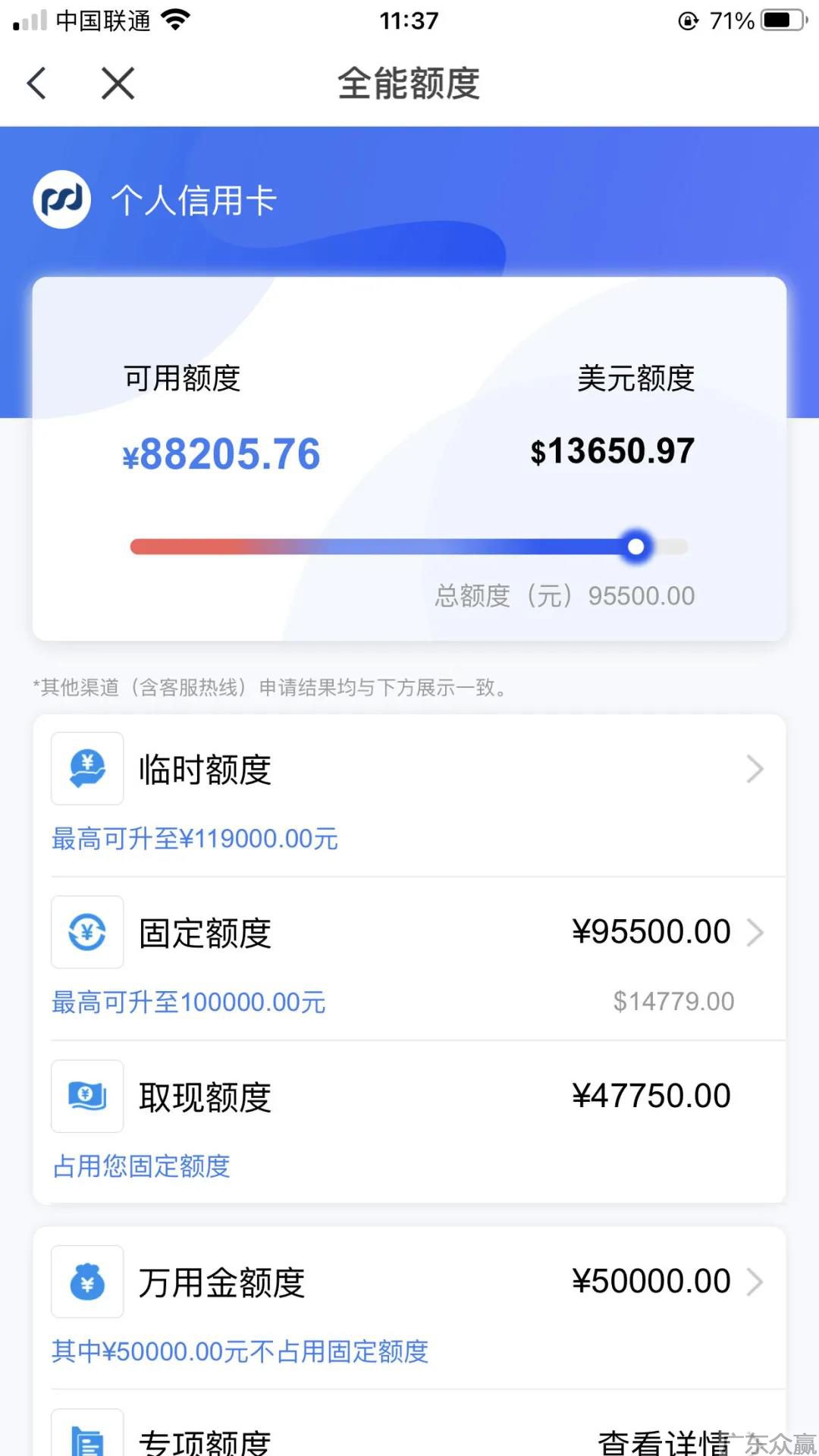Open the 固定额度 details
The width and height of the screenshot is (819, 1456).
coord(409,933)
